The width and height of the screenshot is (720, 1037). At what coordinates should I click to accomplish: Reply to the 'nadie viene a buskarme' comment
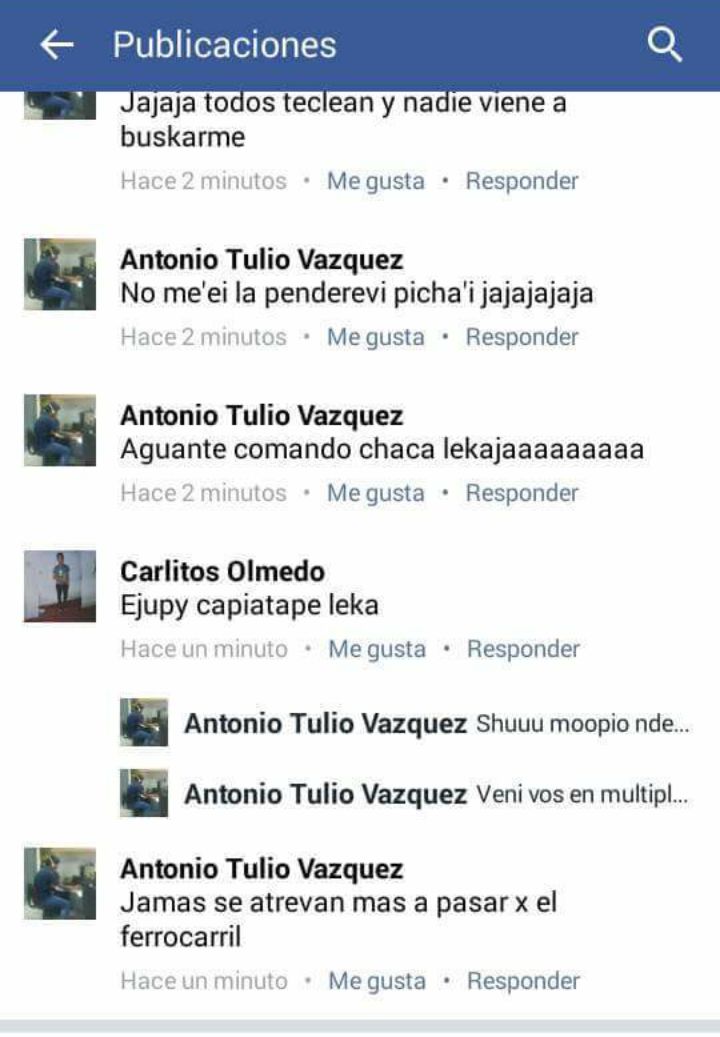pyautogui.click(x=521, y=181)
